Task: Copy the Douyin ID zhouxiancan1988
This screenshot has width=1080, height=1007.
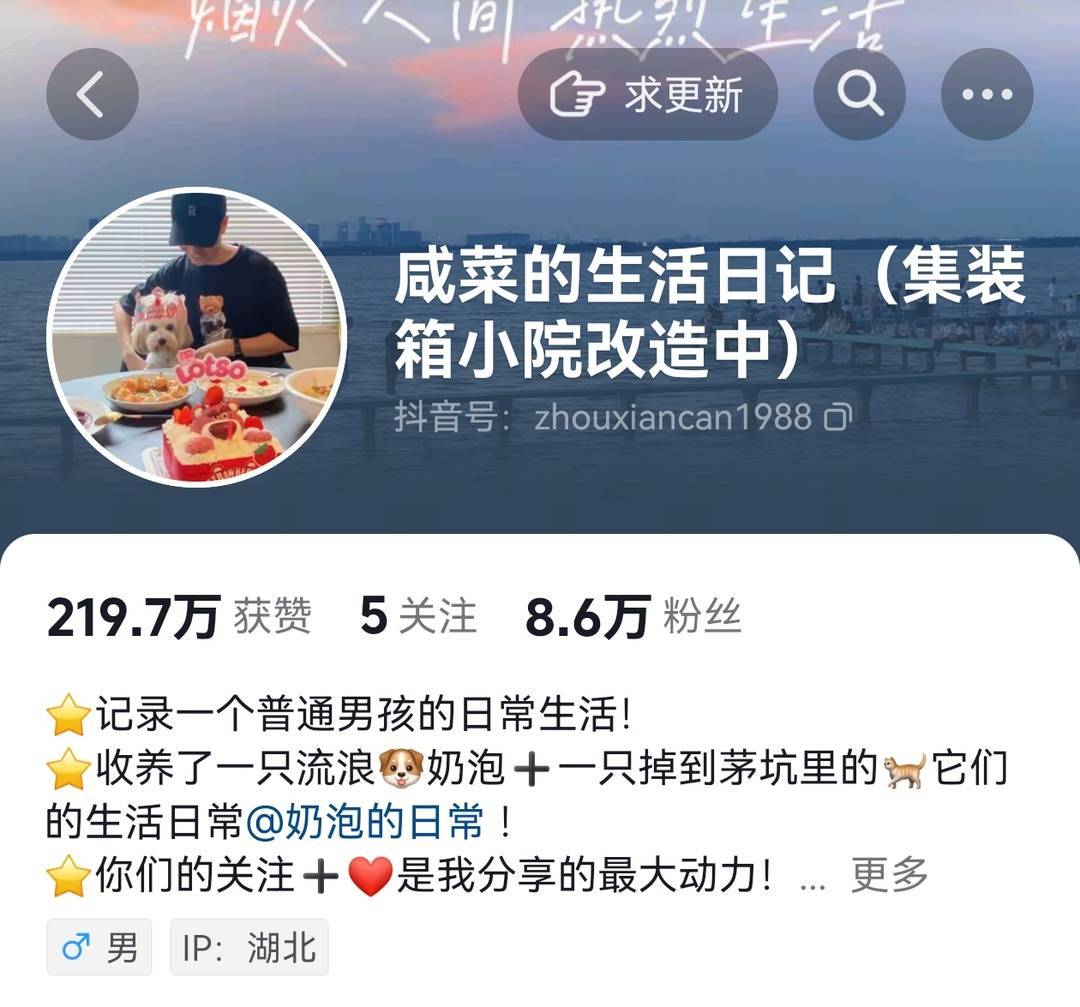Action: (836, 417)
